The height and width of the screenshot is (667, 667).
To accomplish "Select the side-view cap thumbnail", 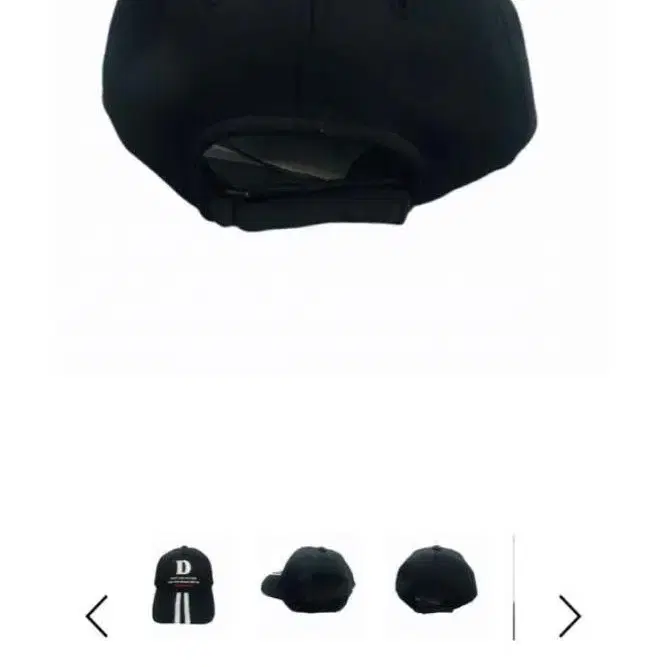I will [308, 585].
